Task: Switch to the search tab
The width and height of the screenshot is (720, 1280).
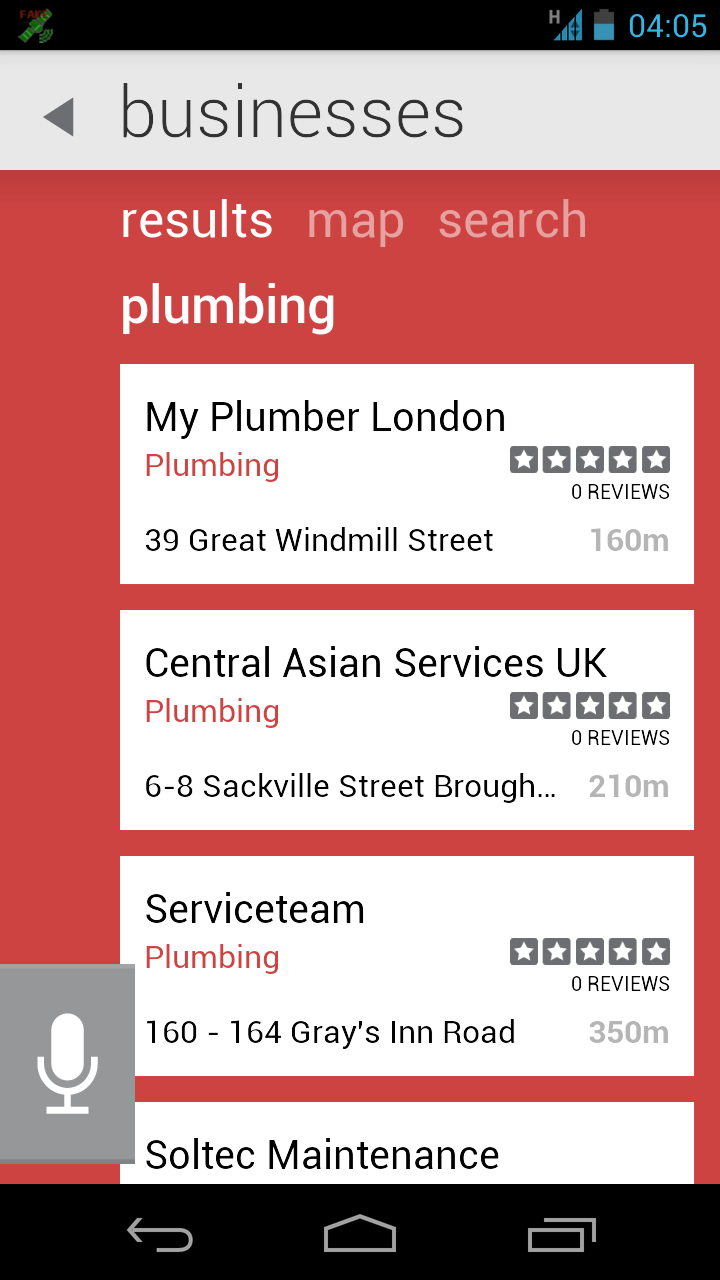Action: point(512,221)
